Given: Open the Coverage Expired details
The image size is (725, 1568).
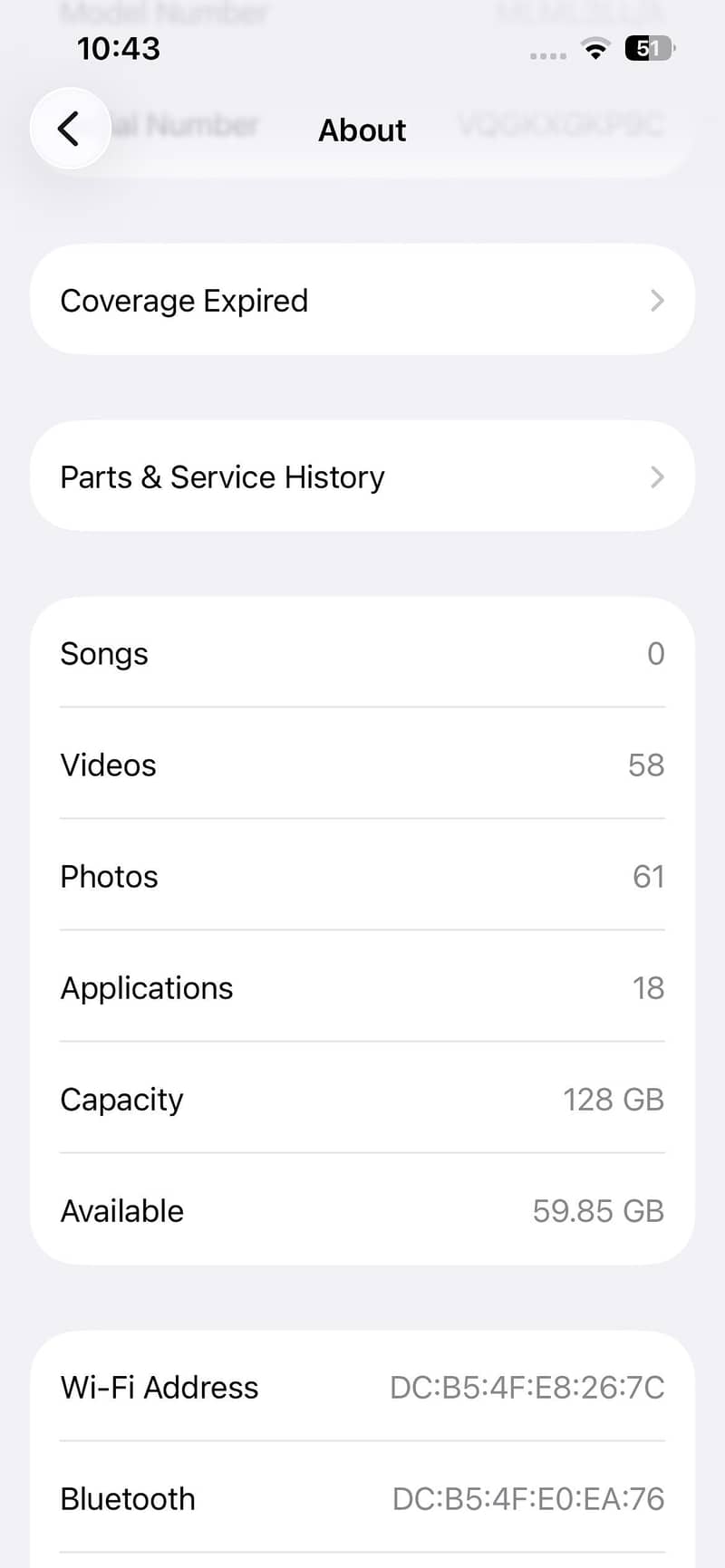Looking at the screenshot, I should tap(362, 300).
